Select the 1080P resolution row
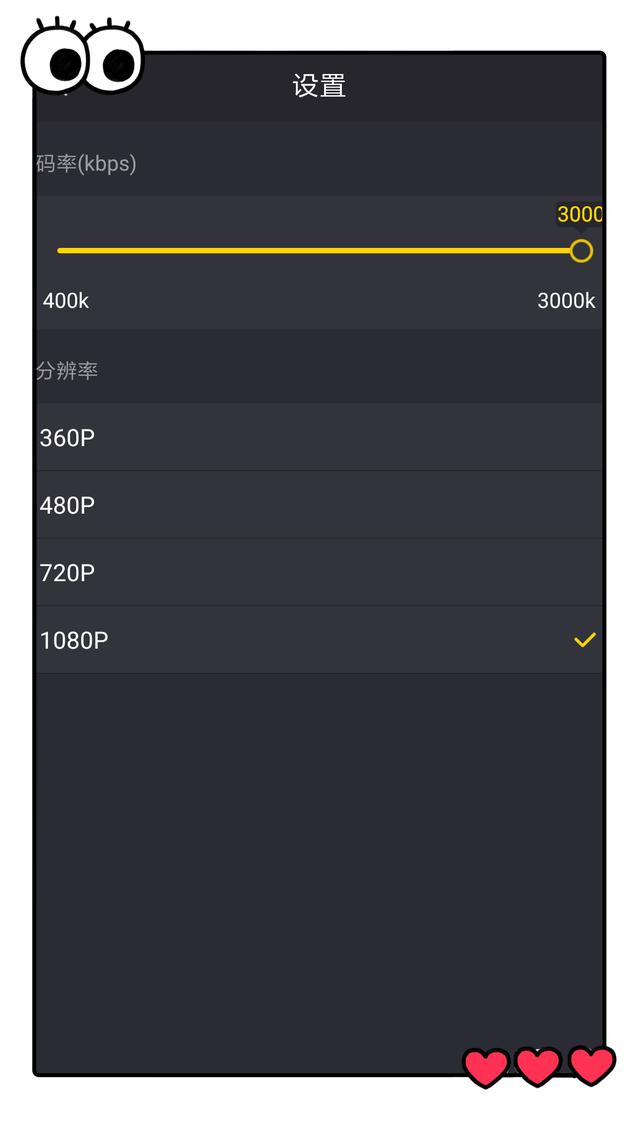 point(318,640)
